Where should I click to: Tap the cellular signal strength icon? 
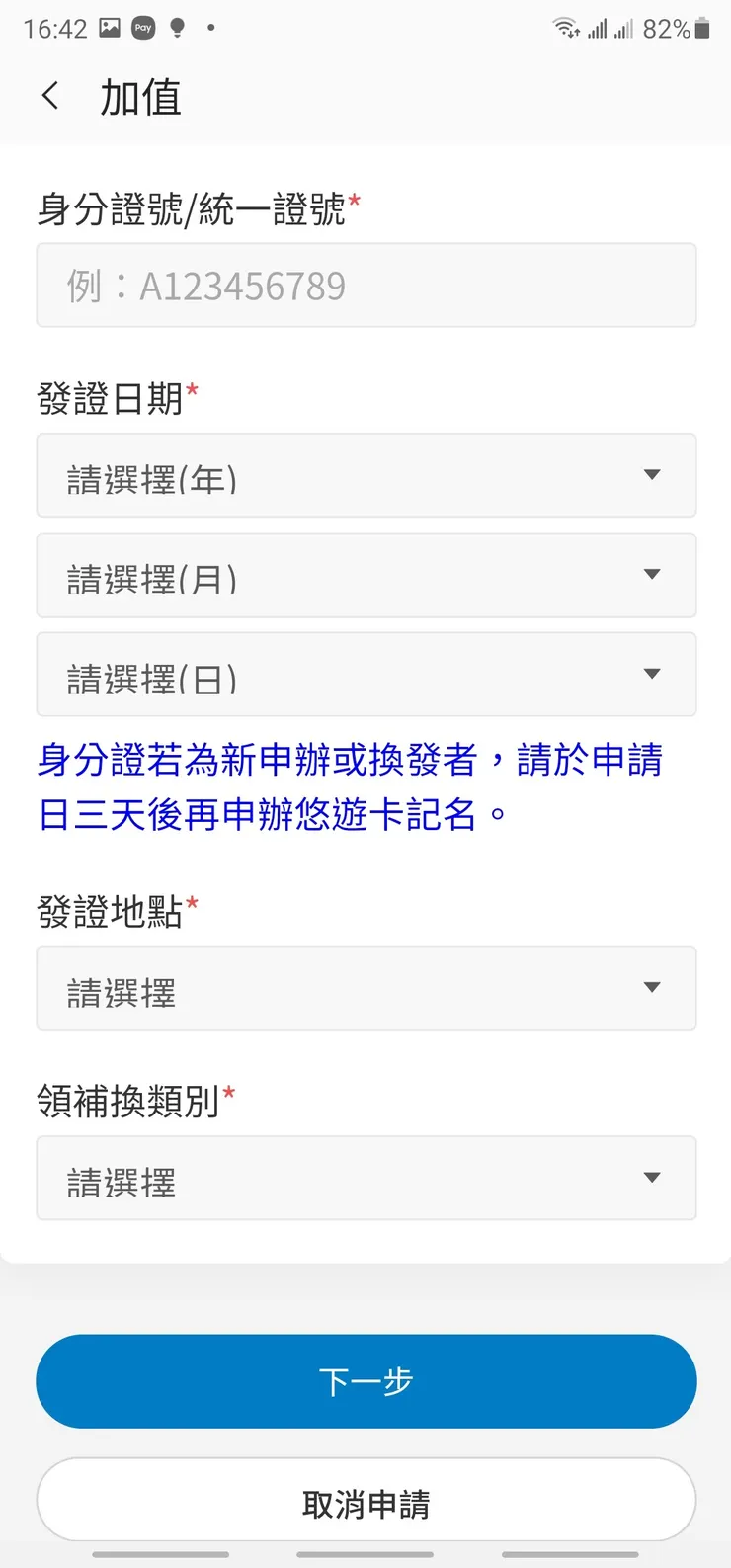coord(600,28)
